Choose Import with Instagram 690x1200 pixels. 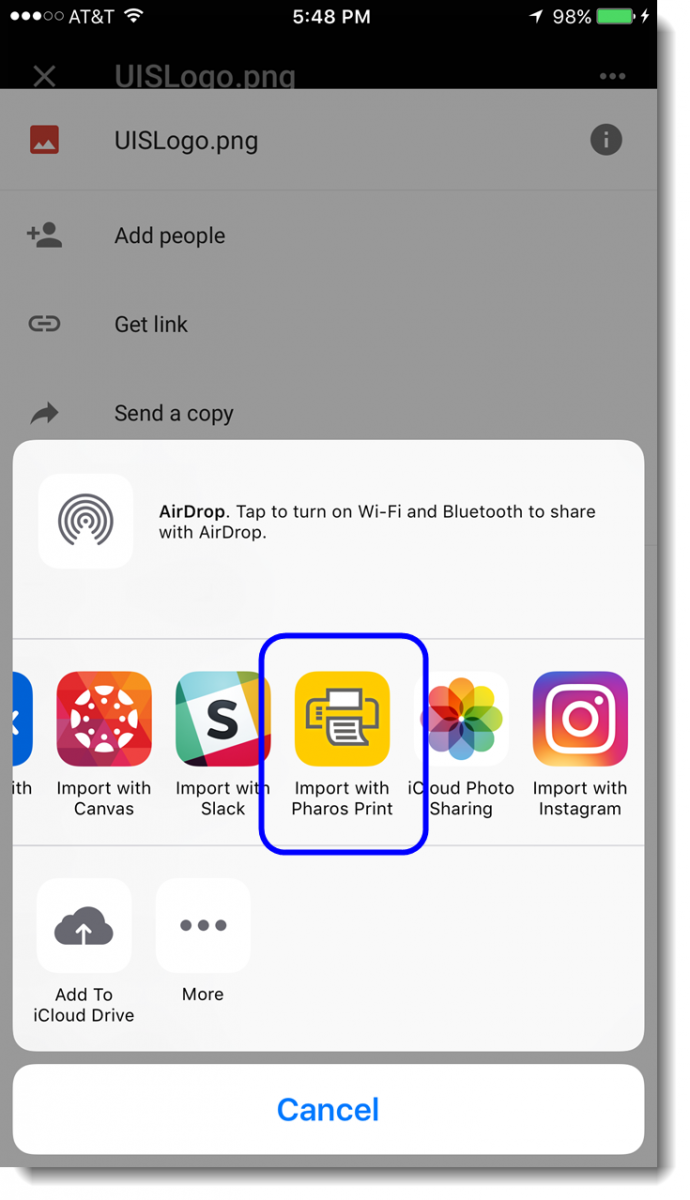(x=580, y=719)
